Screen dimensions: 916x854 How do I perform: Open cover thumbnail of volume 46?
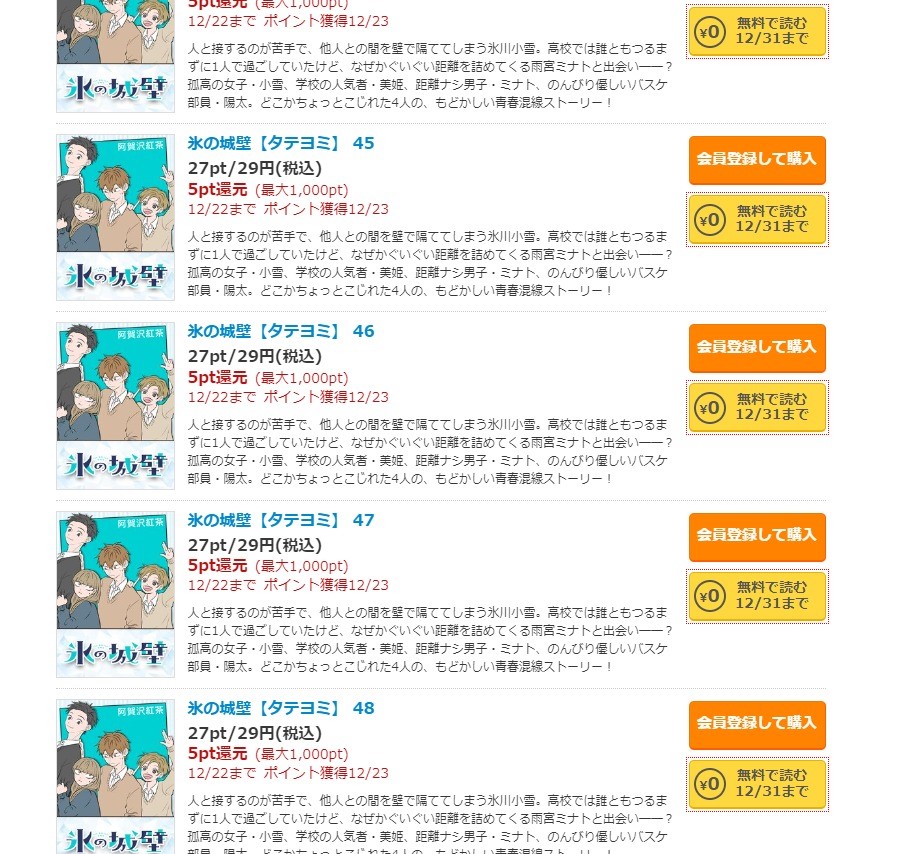coord(115,405)
